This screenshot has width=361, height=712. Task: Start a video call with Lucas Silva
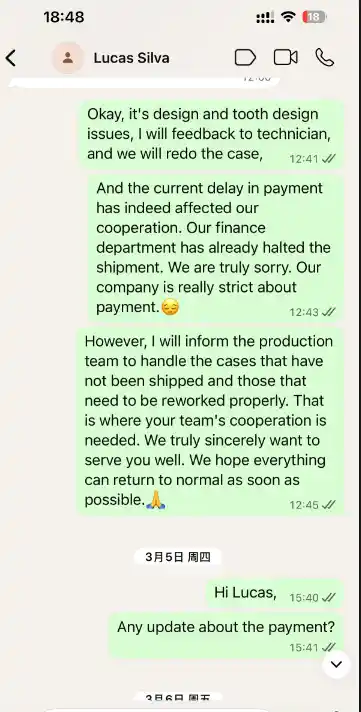coord(286,58)
